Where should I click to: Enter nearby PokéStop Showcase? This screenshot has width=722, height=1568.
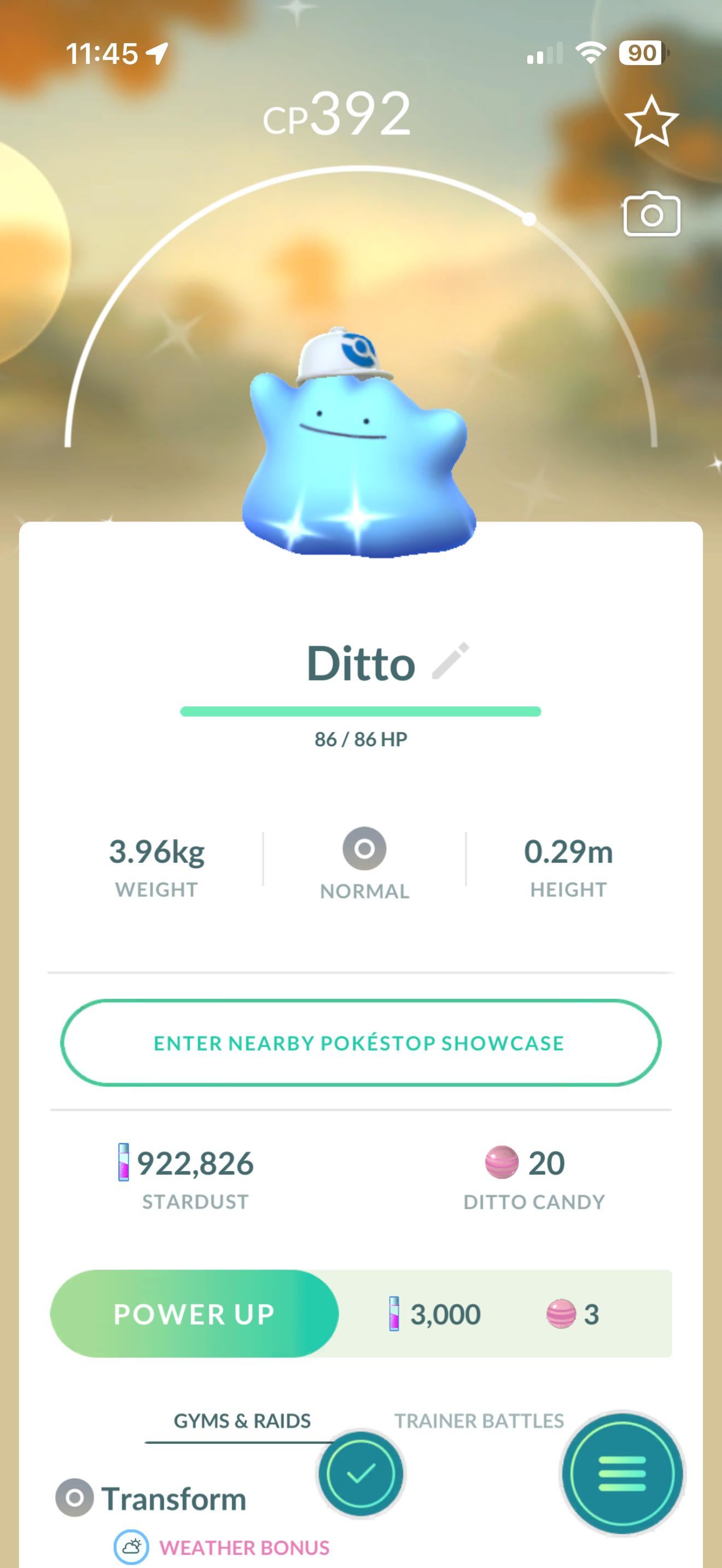click(360, 1043)
